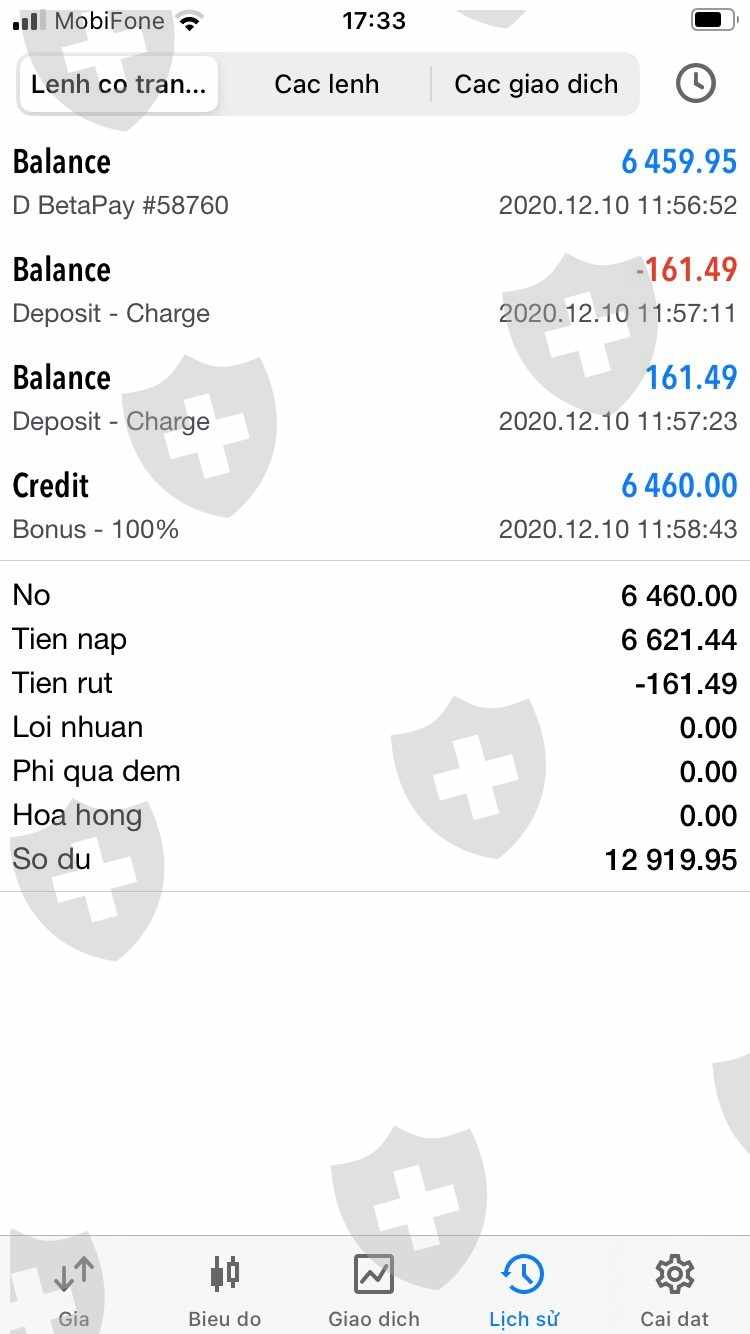The width and height of the screenshot is (750, 1334).
Task: Switch to the Cac giao dich segment
Action: [536, 84]
